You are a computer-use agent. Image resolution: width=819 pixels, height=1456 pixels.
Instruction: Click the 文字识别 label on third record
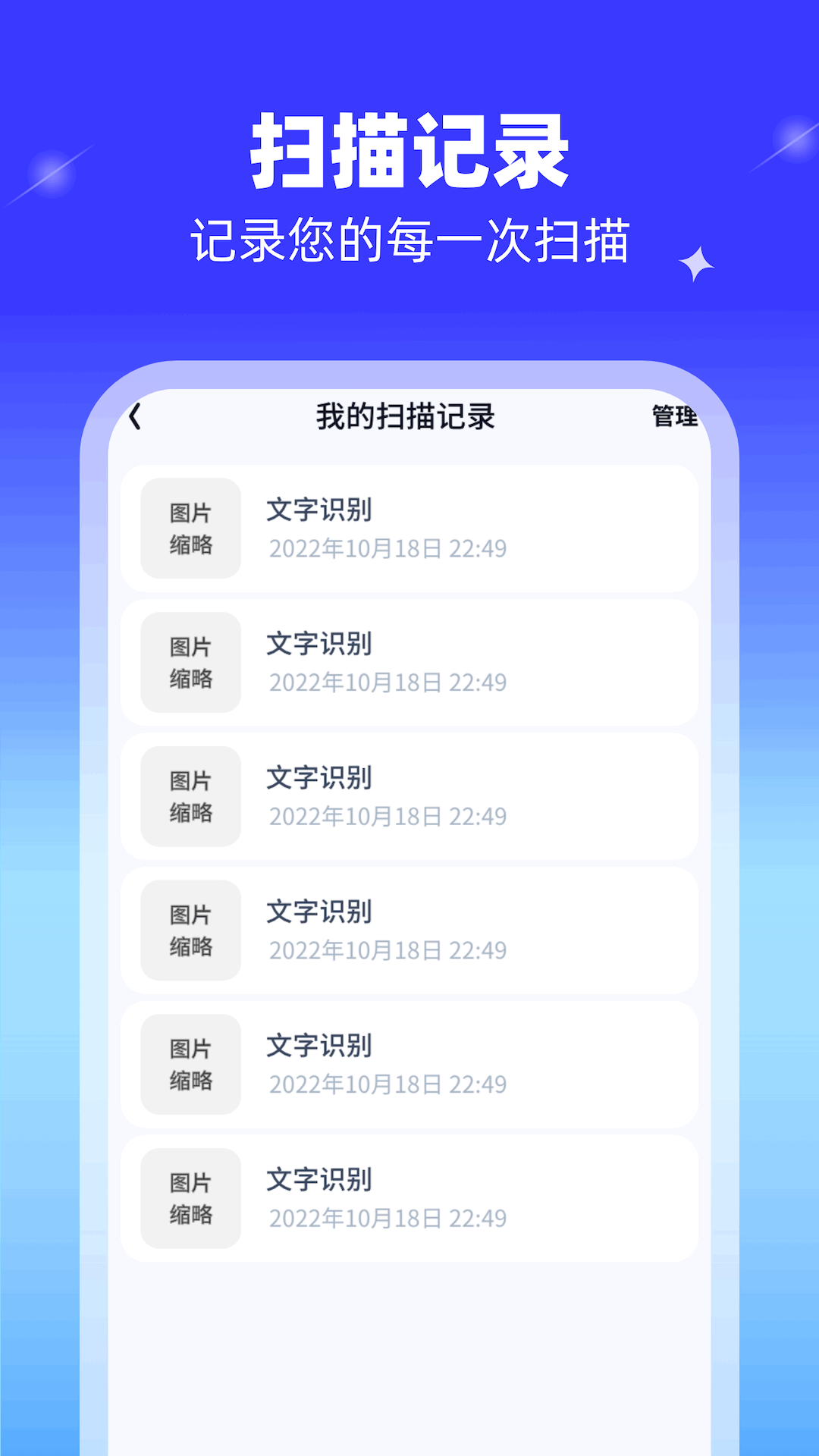pyautogui.click(x=318, y=777)
